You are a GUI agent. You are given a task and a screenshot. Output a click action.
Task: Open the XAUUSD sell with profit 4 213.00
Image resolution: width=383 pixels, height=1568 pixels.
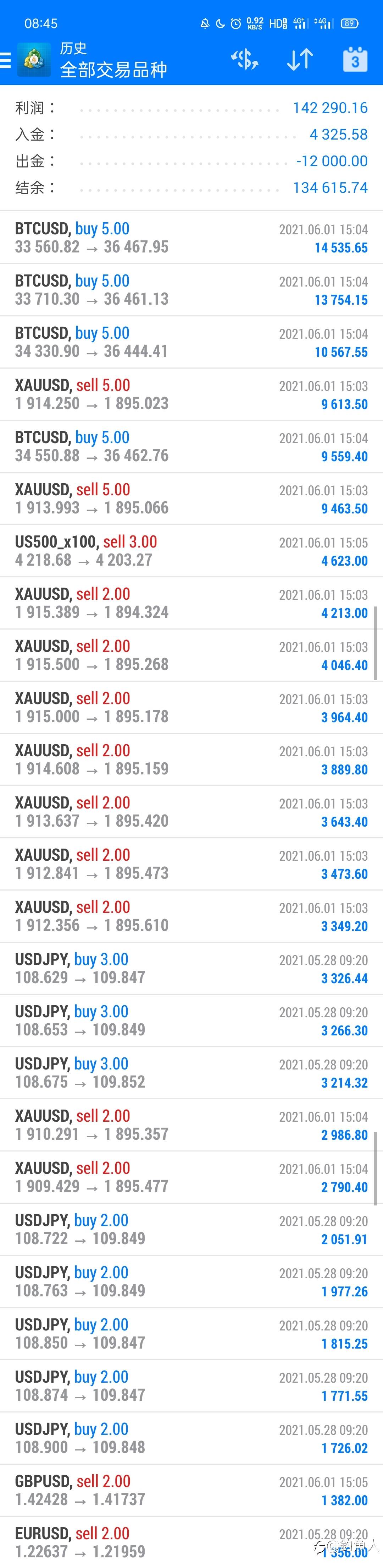click(x=191, y=603)
